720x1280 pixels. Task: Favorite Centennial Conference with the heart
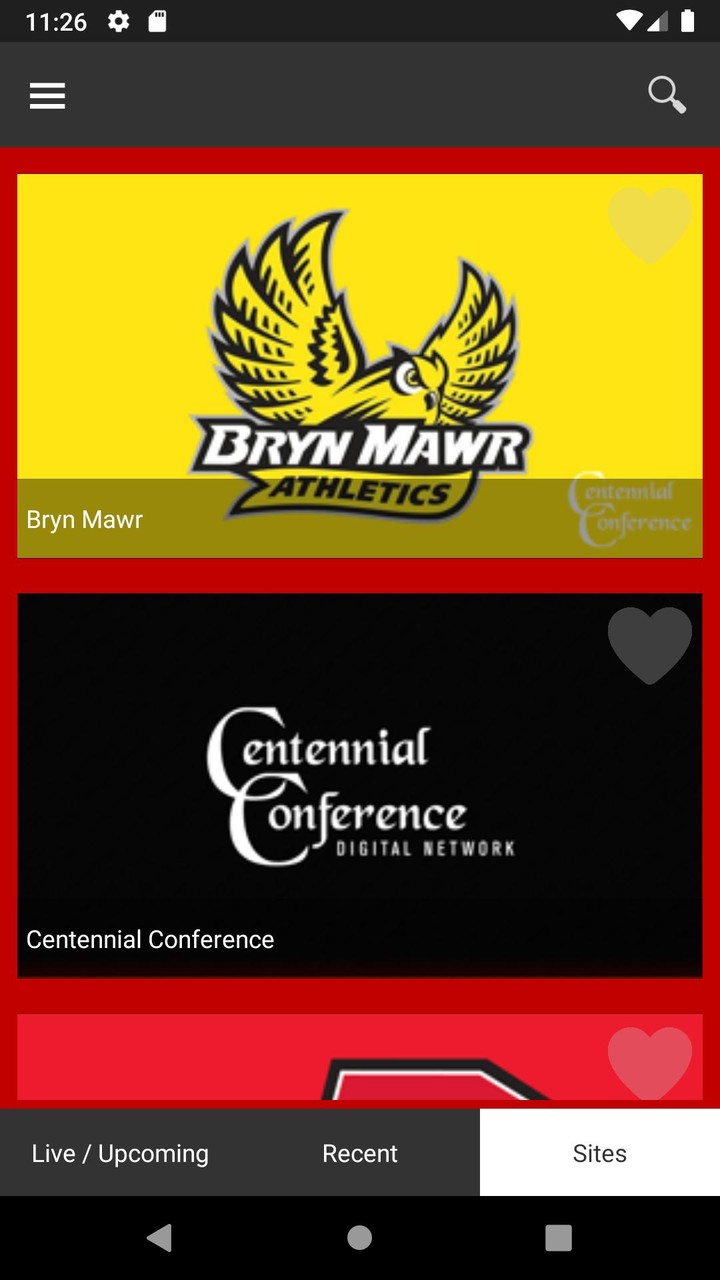pyautogui.click(x=650, y=645)
